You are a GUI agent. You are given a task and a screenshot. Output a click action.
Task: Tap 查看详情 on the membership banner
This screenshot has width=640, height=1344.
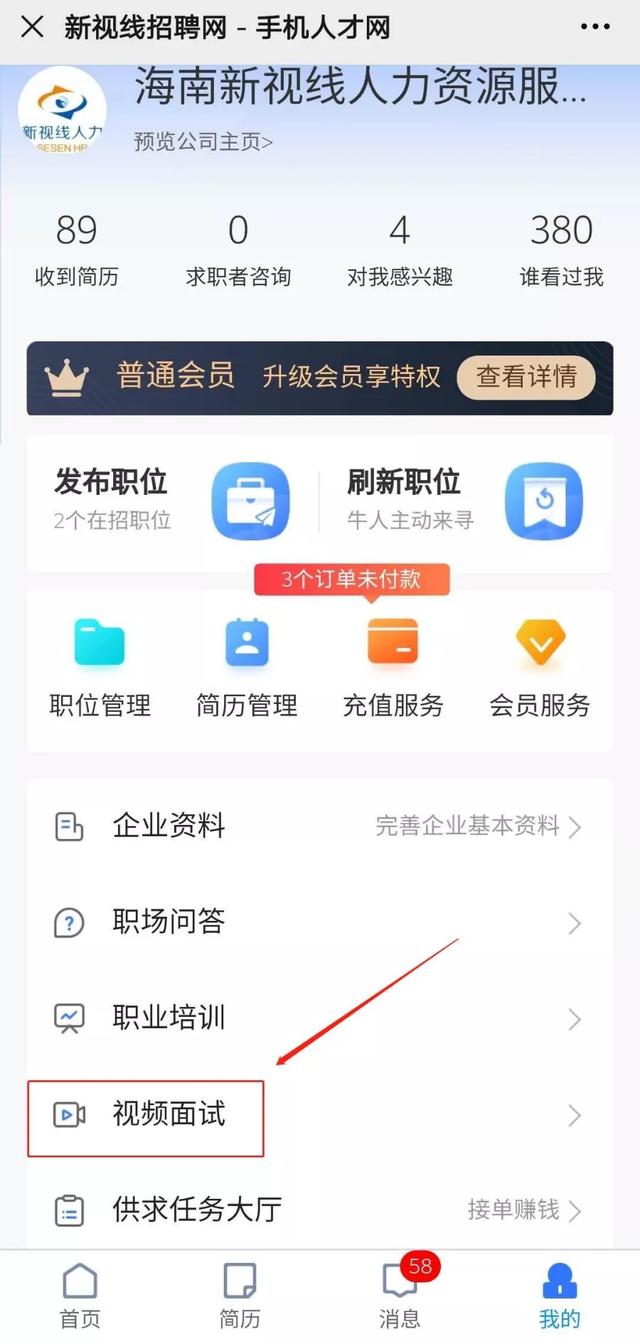(x=526, y=377)
